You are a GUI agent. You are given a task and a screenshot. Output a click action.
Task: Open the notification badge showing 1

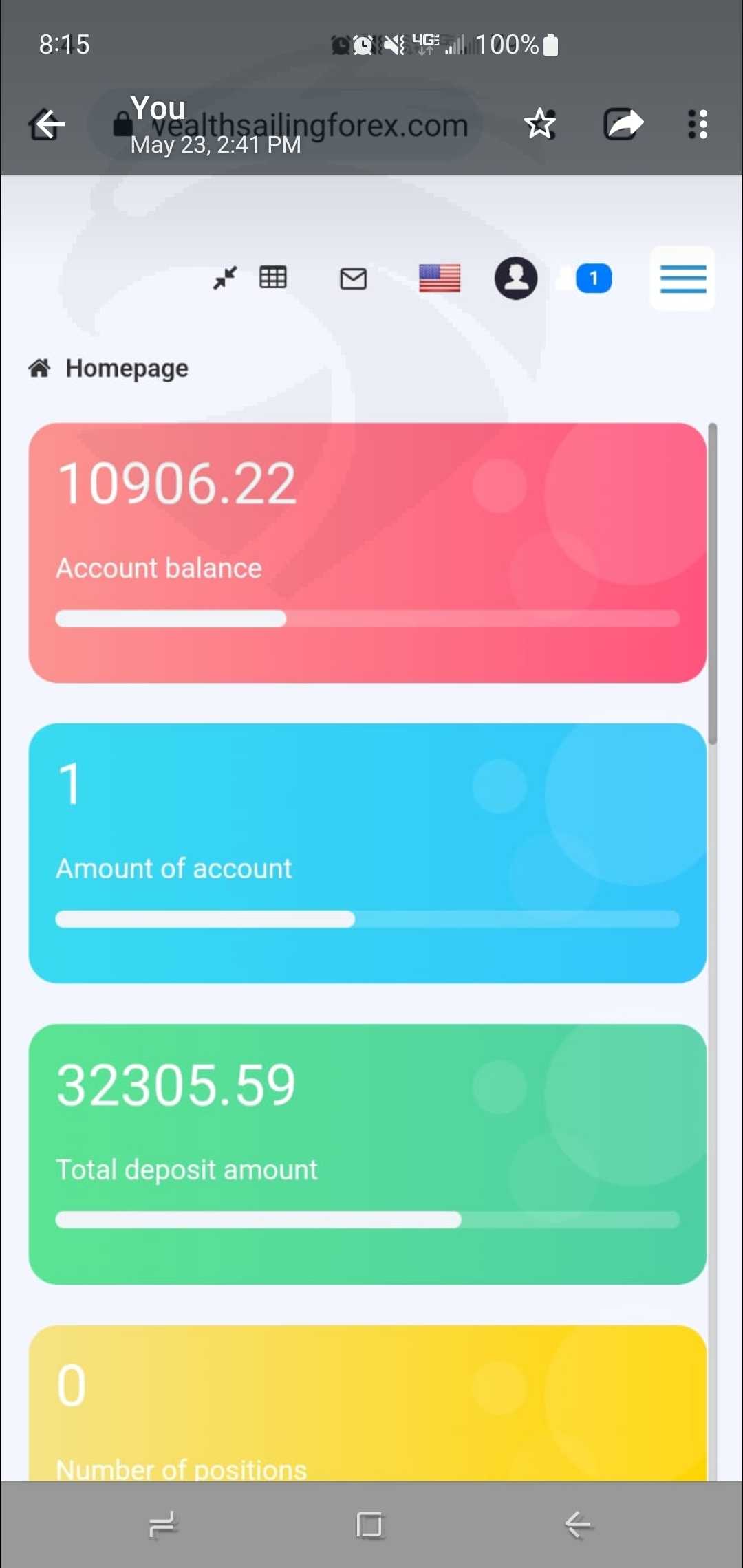coord(594,279)
